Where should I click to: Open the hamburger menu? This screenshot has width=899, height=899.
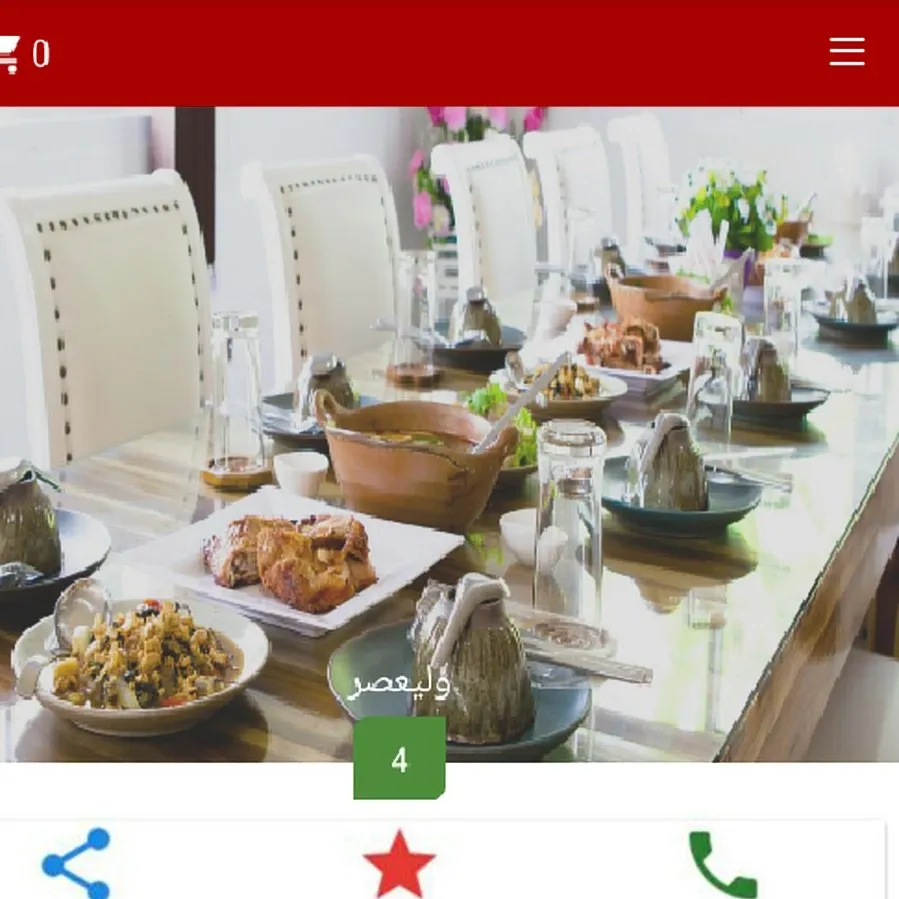coord(846,52)
